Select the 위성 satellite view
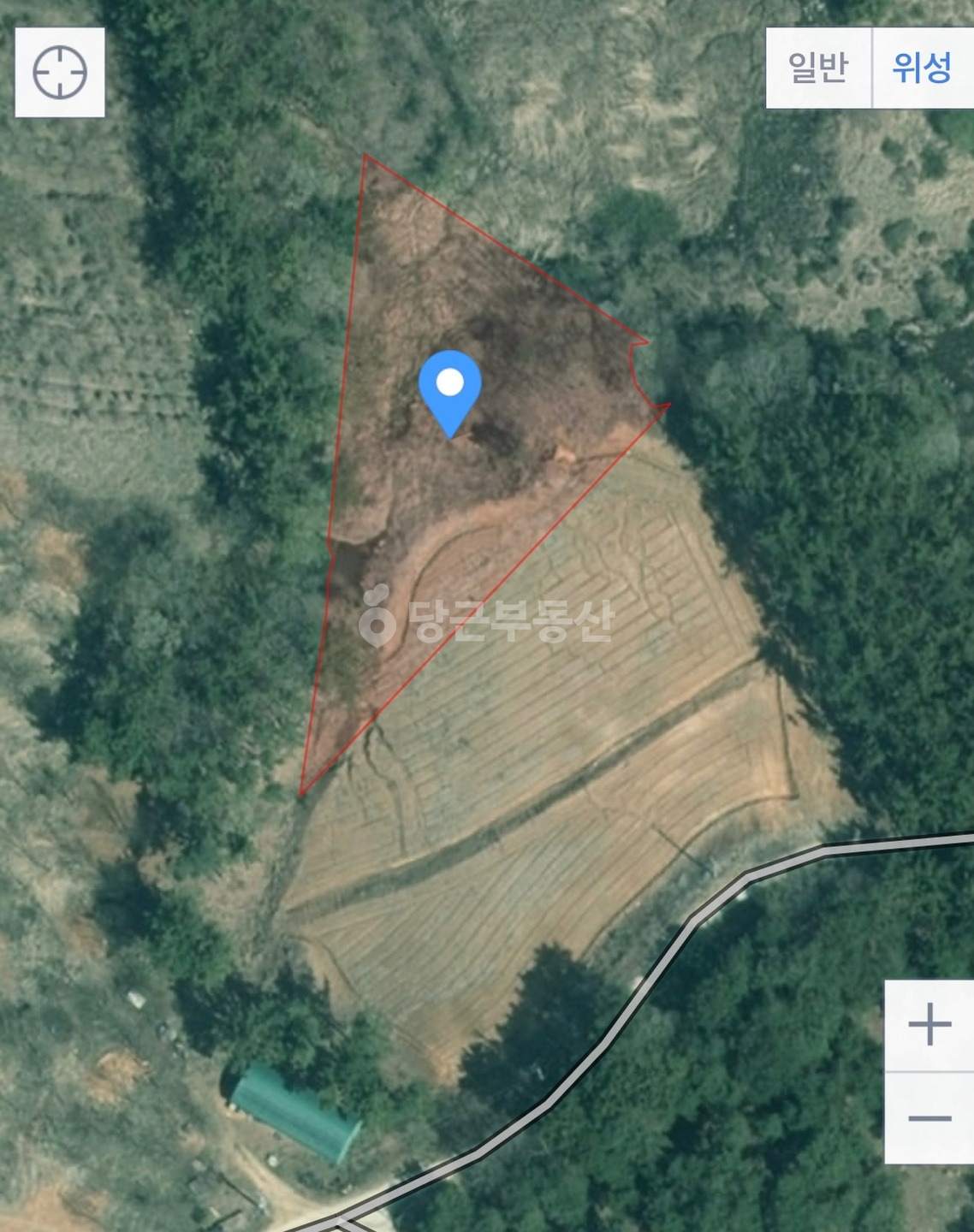The height and width of the screenshot is (1232, 974). click(x=923, y=68)
